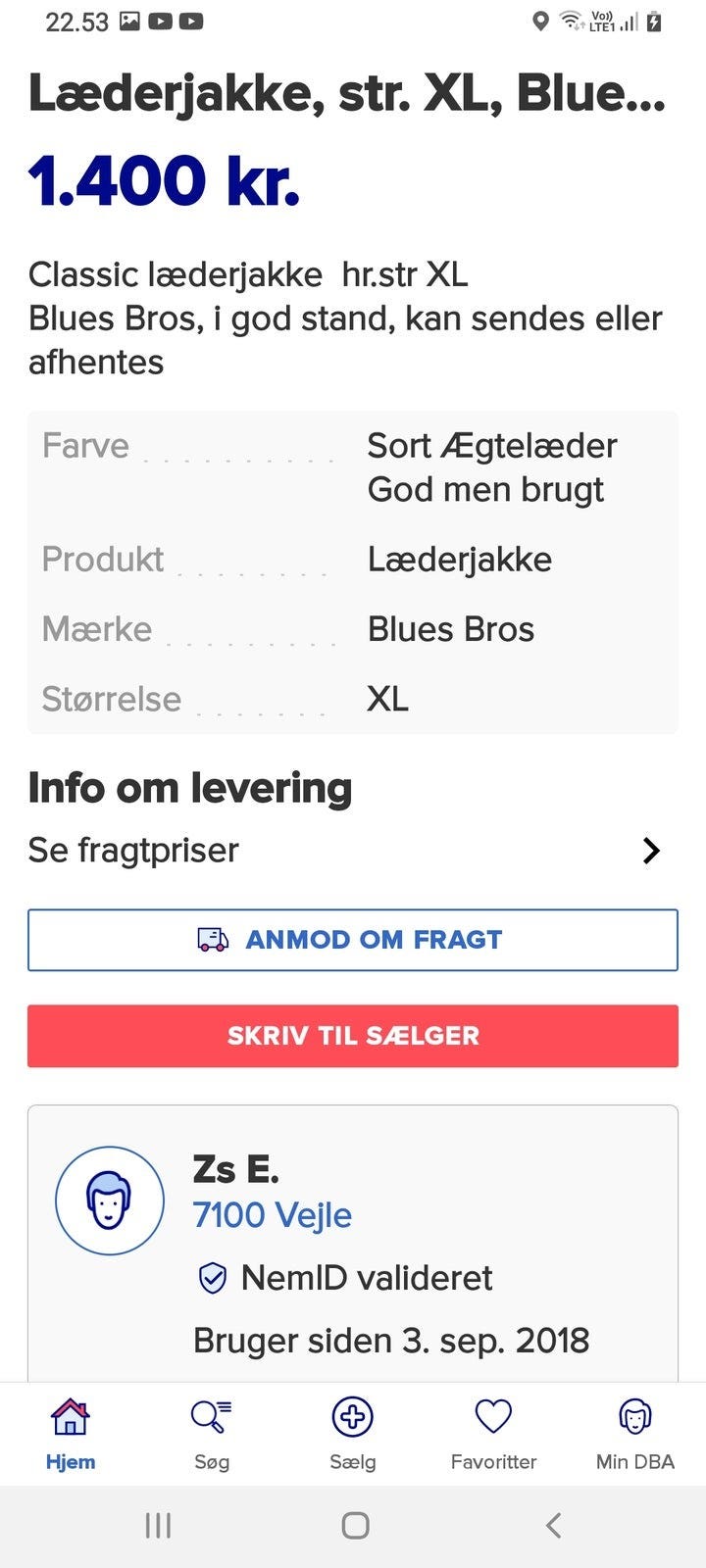The width and height of the screenshot is (706, 1568).
Task: Message seller via Skriv til sælger
Action: point(352,1036)
